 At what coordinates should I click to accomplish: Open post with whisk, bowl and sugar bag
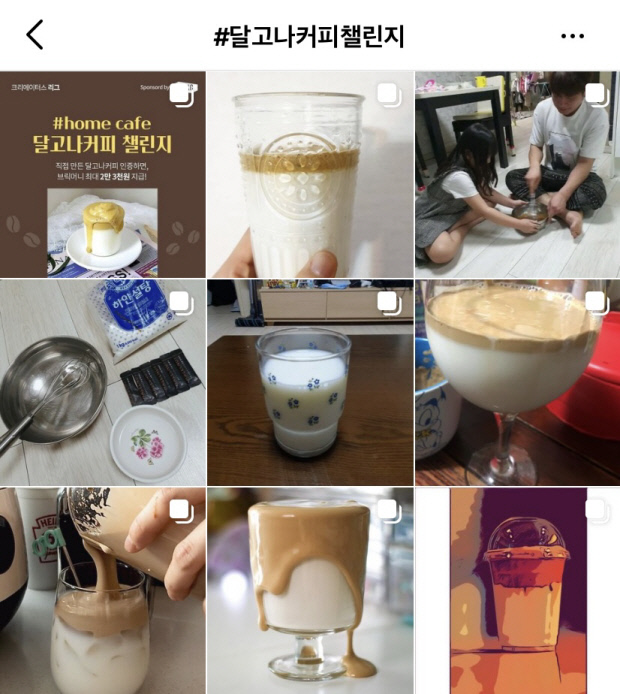[102, 383]
